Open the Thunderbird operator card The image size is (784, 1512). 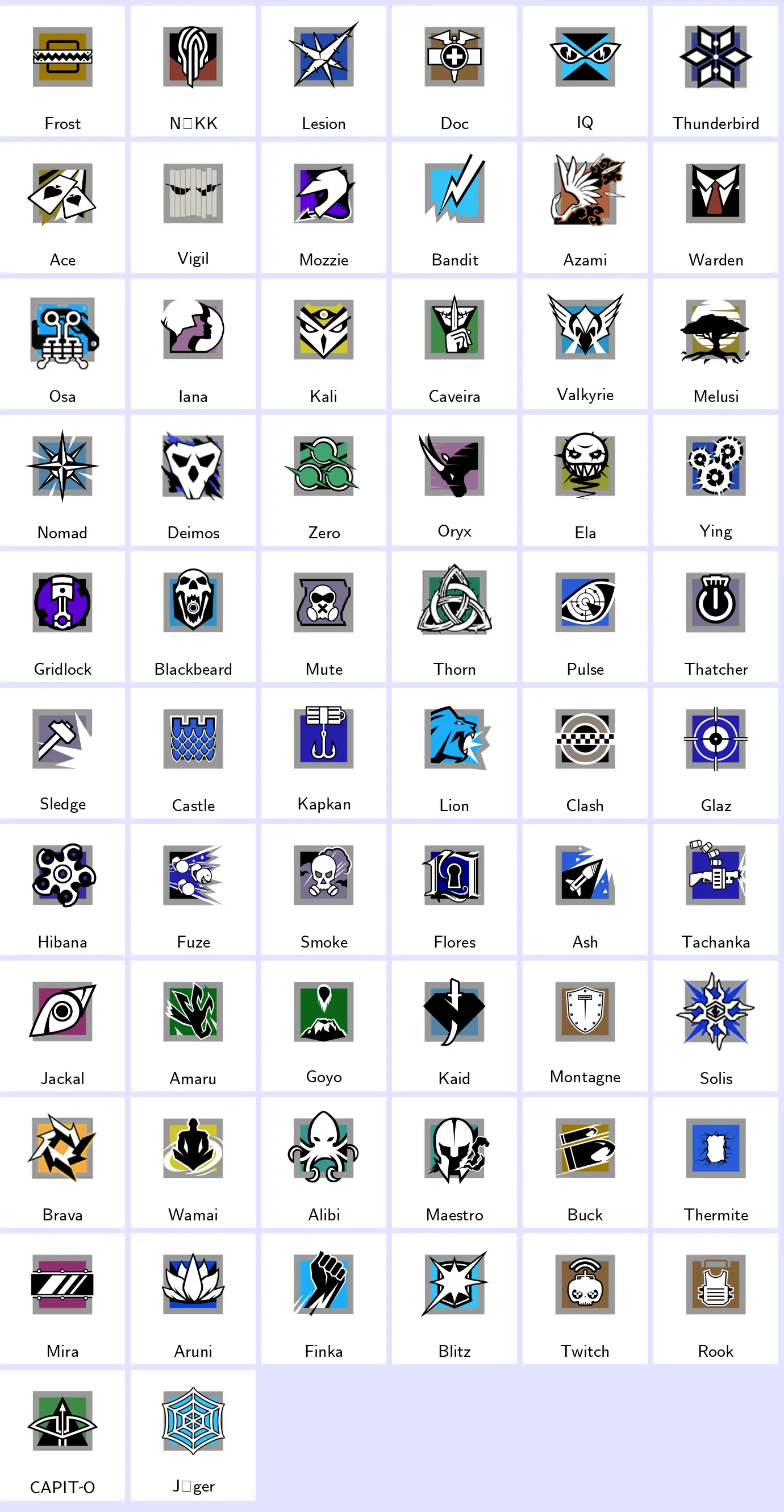(x=715, y=71)
